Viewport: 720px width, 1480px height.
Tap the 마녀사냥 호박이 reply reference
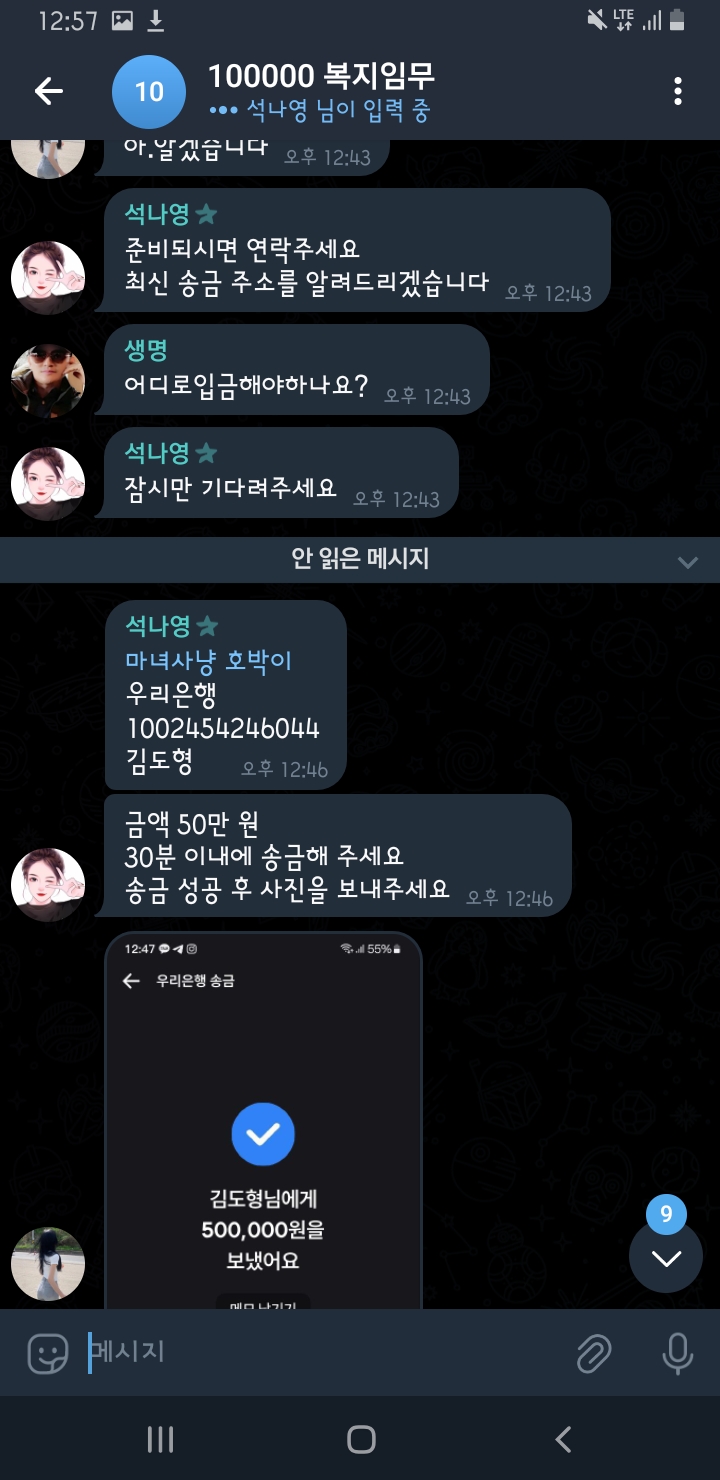[208, 661]
